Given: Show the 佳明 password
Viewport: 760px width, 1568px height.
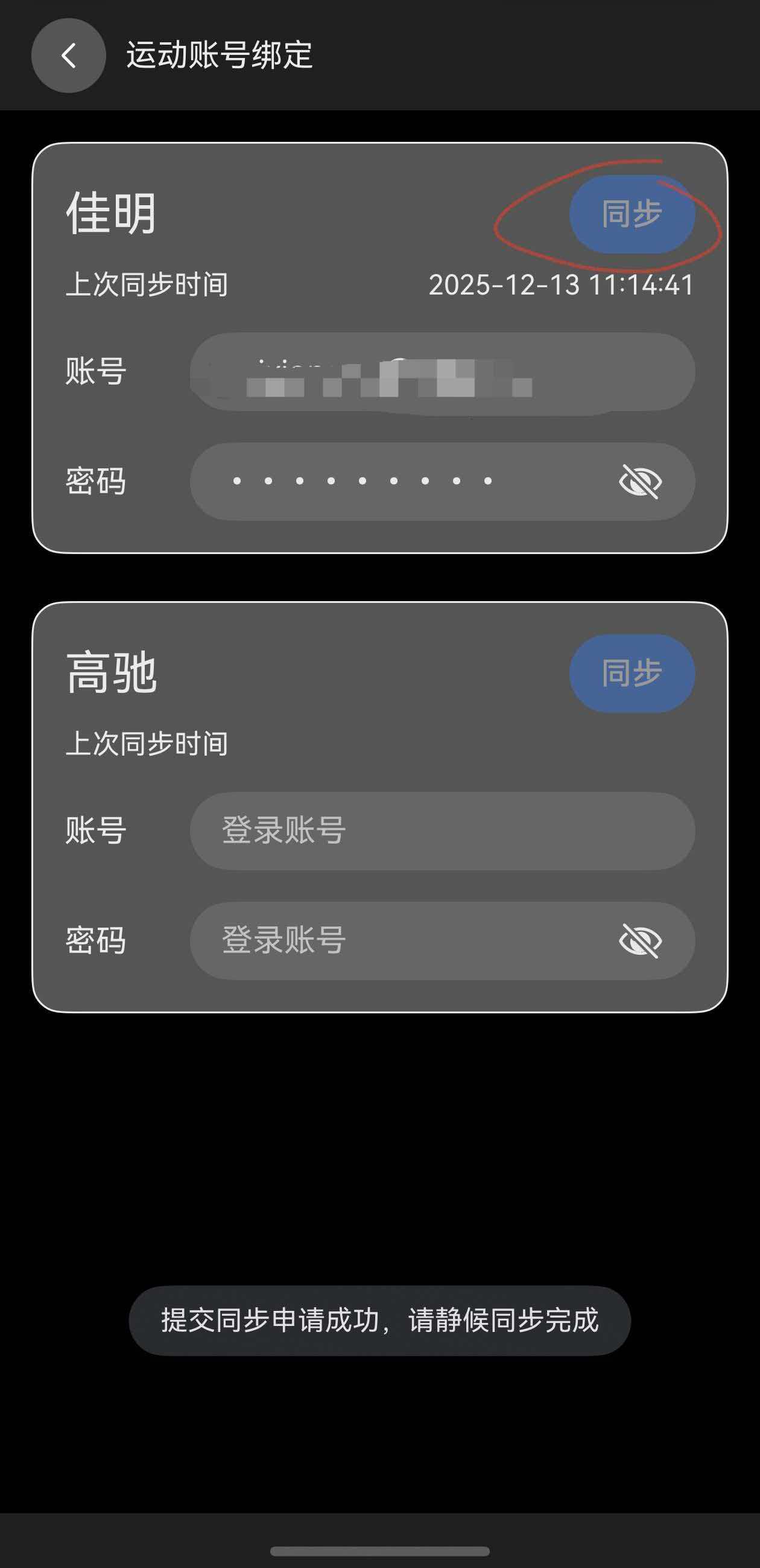Looking at the screenshot, I should (x=640, y=482).
